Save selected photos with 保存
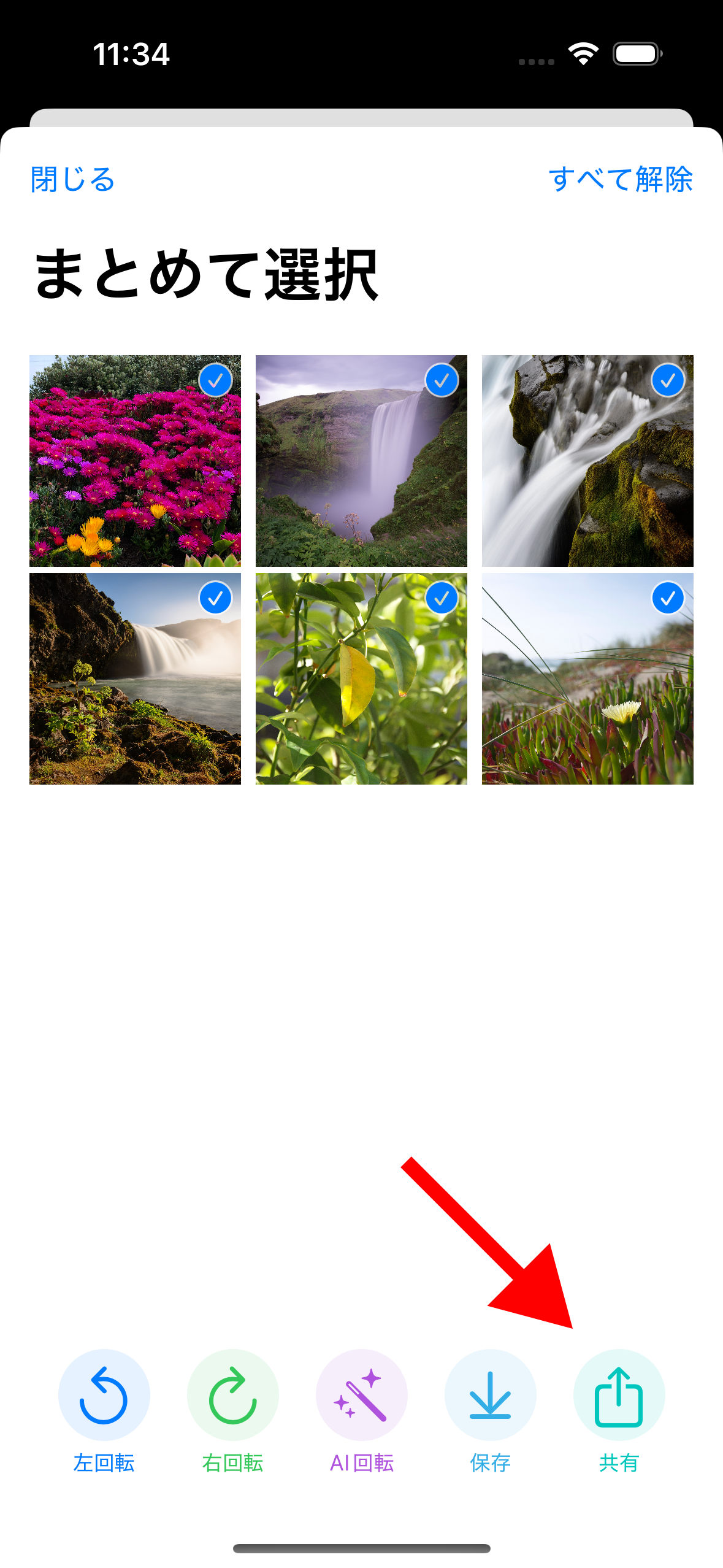 (x=490, y=1394)
